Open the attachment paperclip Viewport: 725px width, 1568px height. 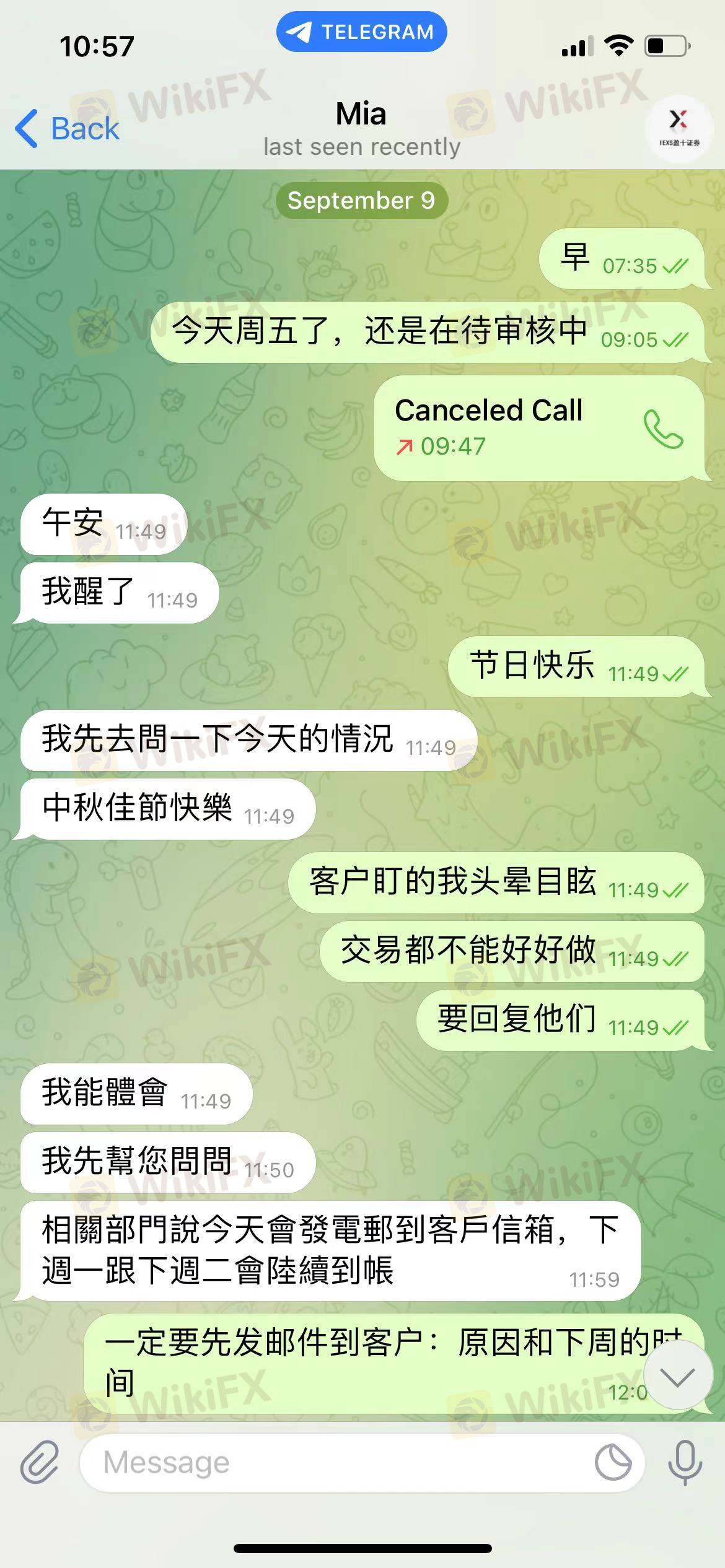40,1463
